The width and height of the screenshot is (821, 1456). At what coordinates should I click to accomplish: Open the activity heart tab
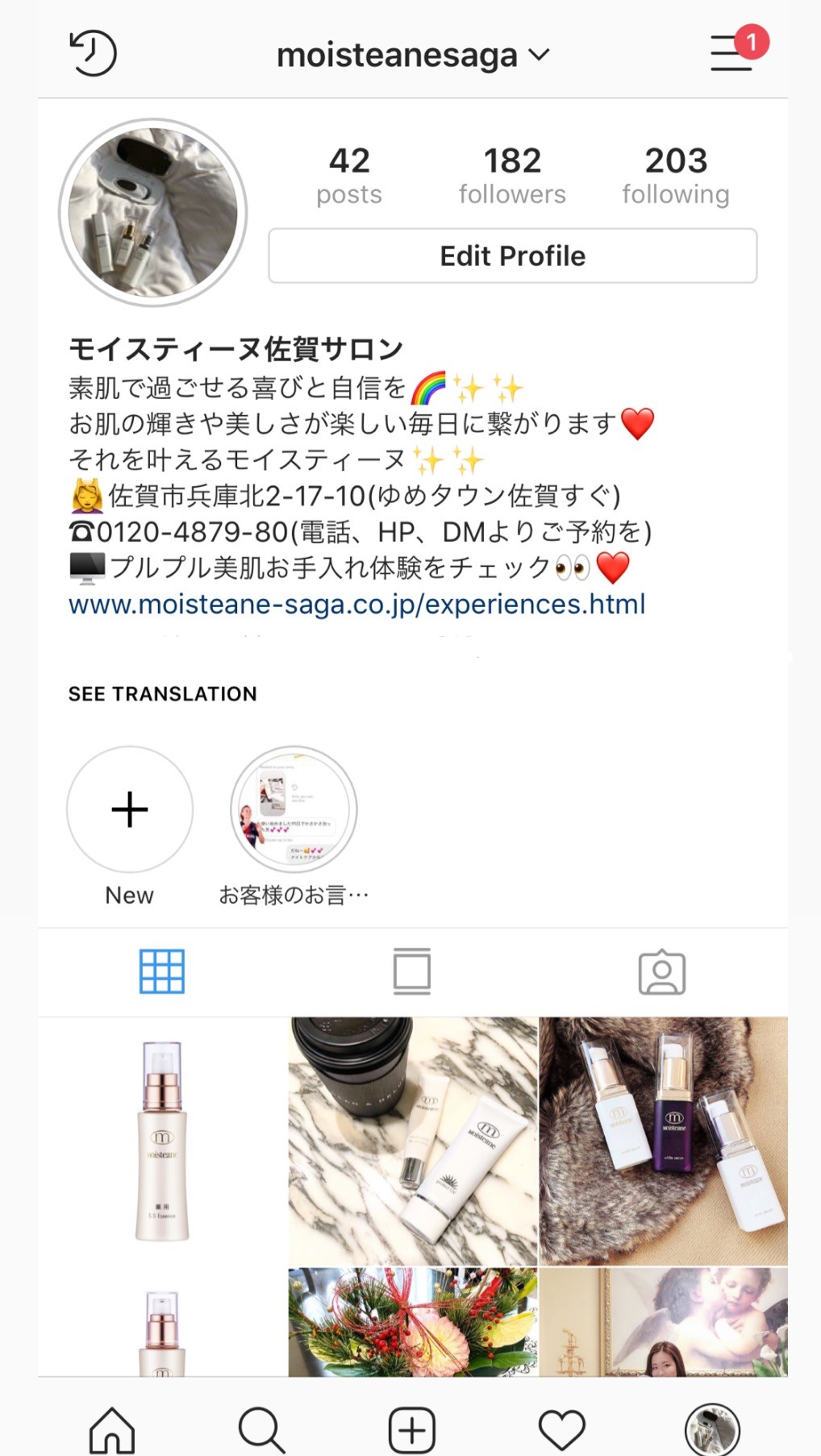tap(561, 1429)
